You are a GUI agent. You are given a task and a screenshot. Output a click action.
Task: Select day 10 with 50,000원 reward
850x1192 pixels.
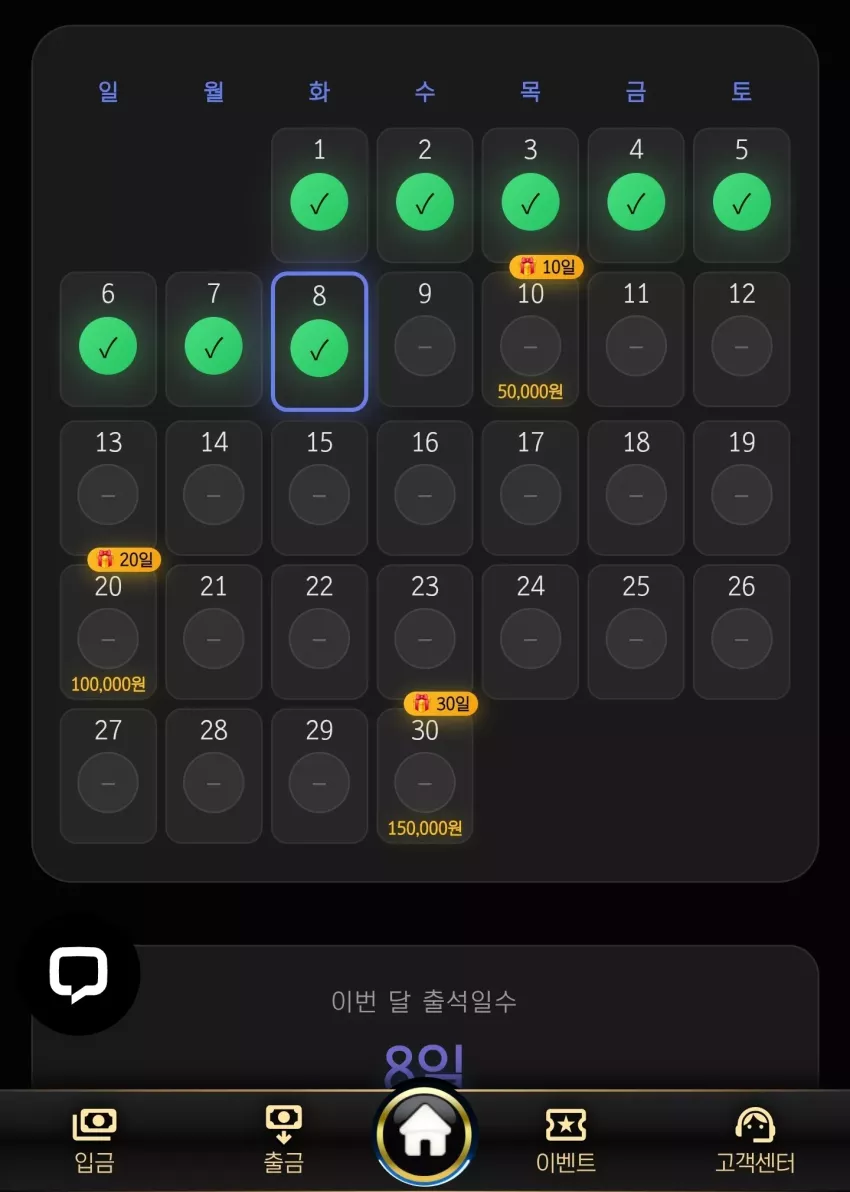[531, 339]
